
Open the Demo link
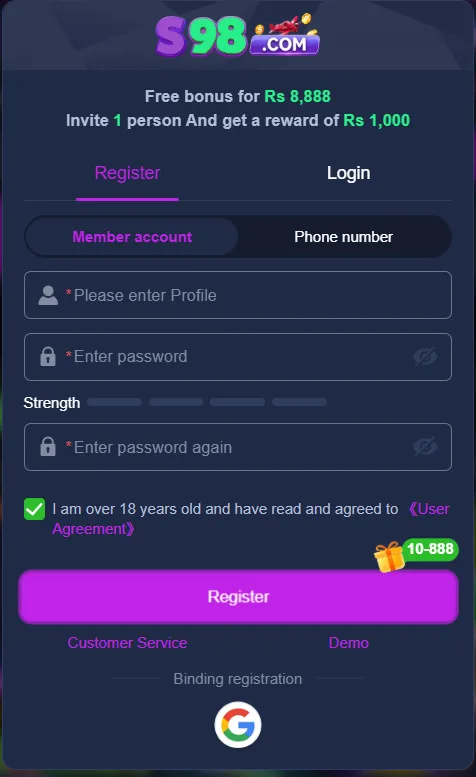(349, 643)
